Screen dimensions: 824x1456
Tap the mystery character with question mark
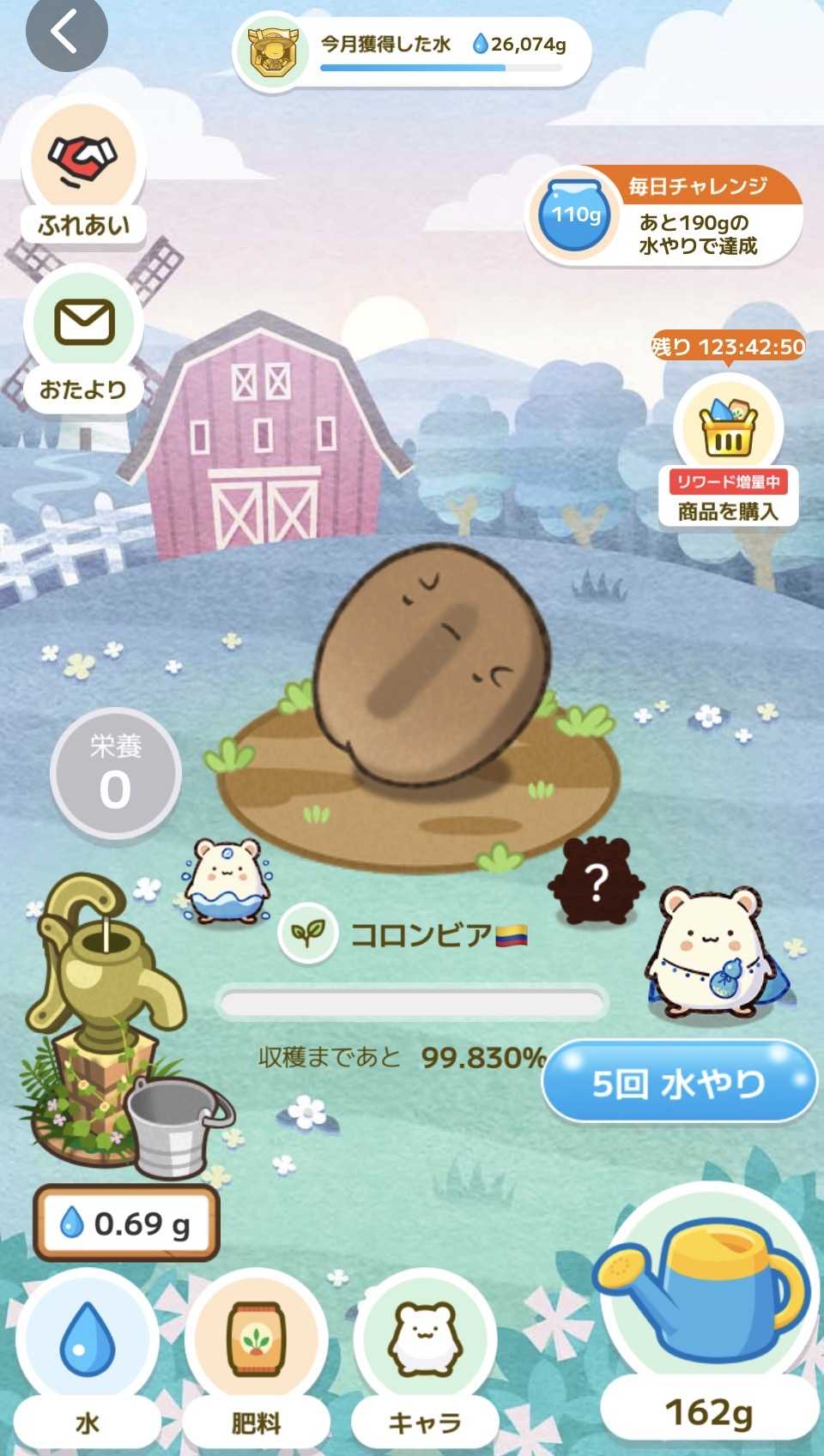pyautogui.click(x=597, y=881)
